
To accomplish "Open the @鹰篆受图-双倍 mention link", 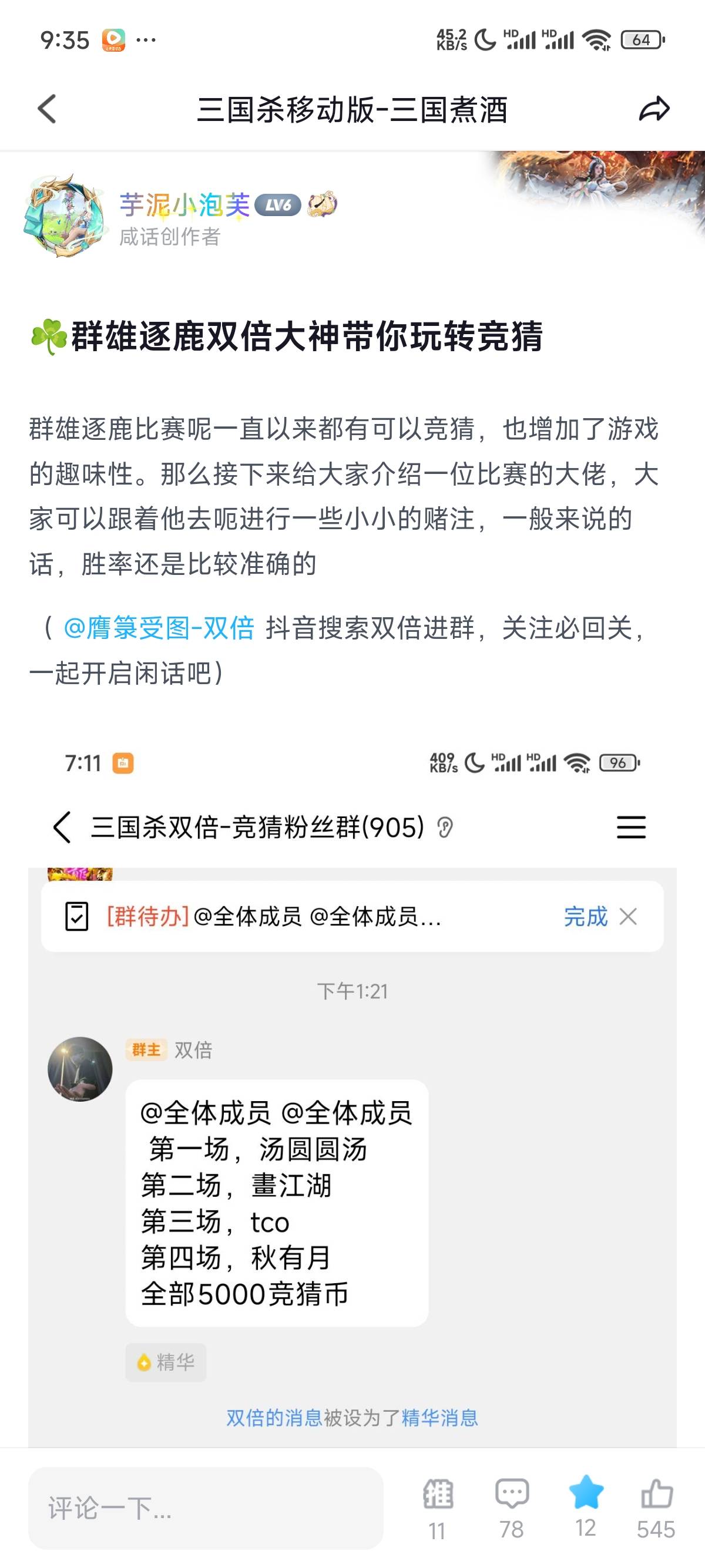I will point(159,628).
